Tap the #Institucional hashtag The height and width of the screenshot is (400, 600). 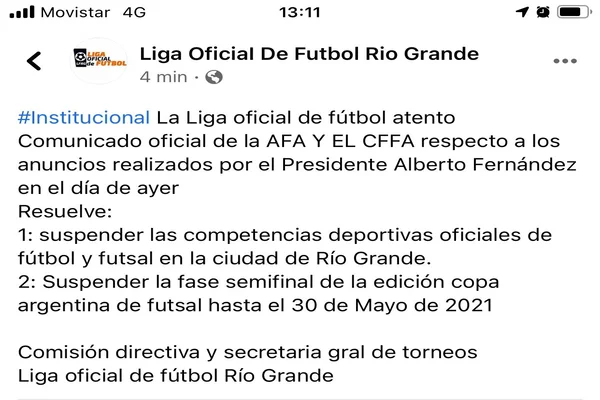[84, 118]
